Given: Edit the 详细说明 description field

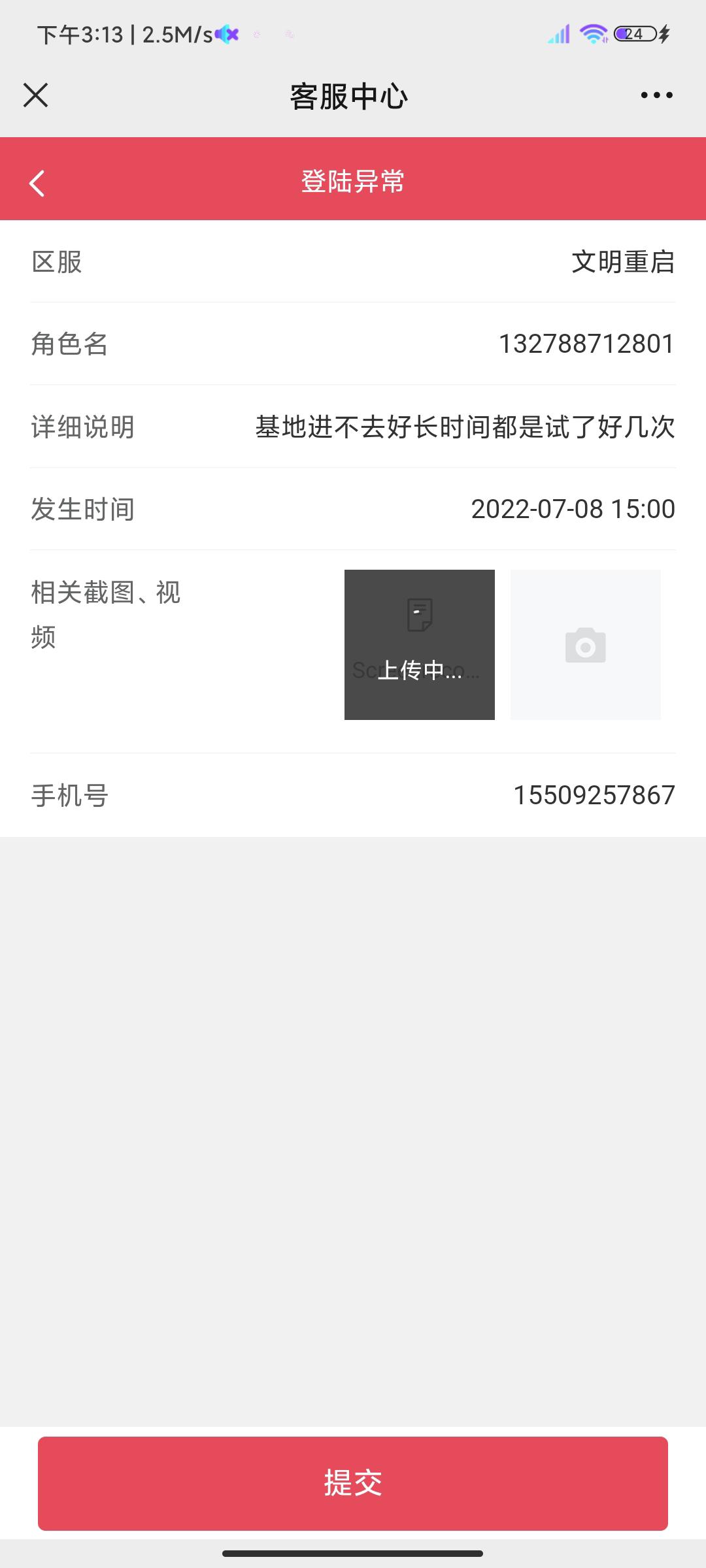Looking at the screenshot, I should 353,427.
